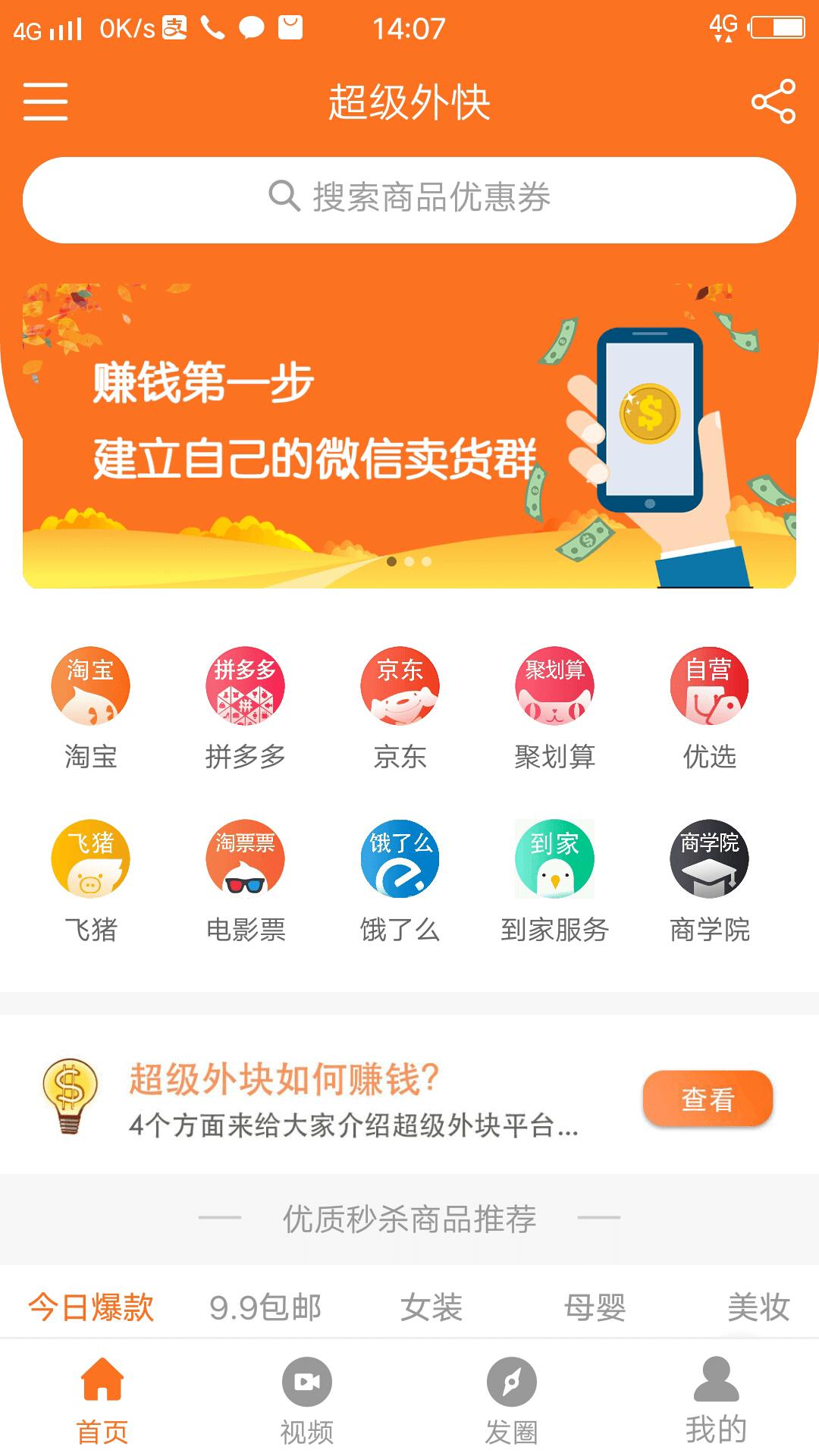This screenshot has width=819, height=1456.
Task: Open the 赚钱第一步 banner
Action: [409, 435]
